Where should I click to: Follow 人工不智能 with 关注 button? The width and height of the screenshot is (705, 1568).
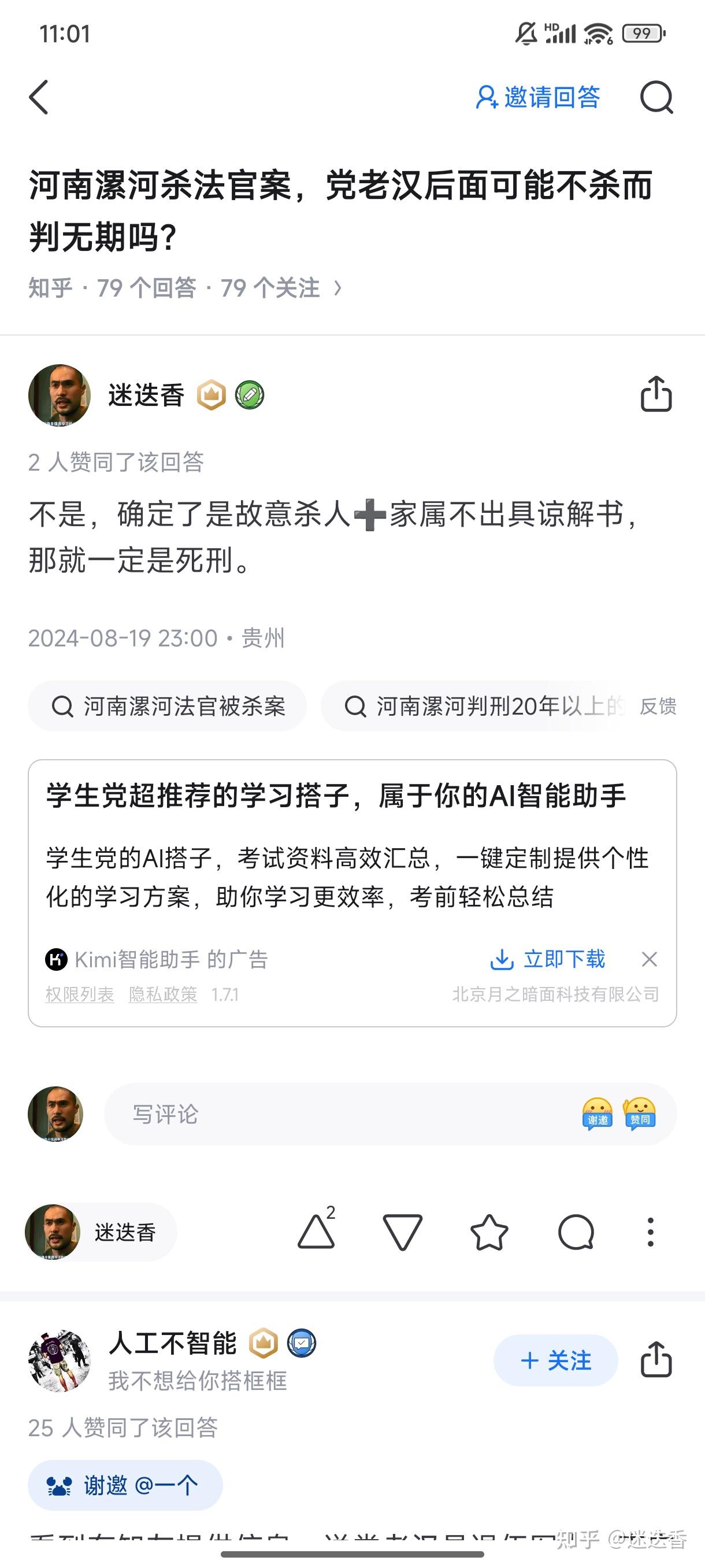click(x=555, y=1360)
